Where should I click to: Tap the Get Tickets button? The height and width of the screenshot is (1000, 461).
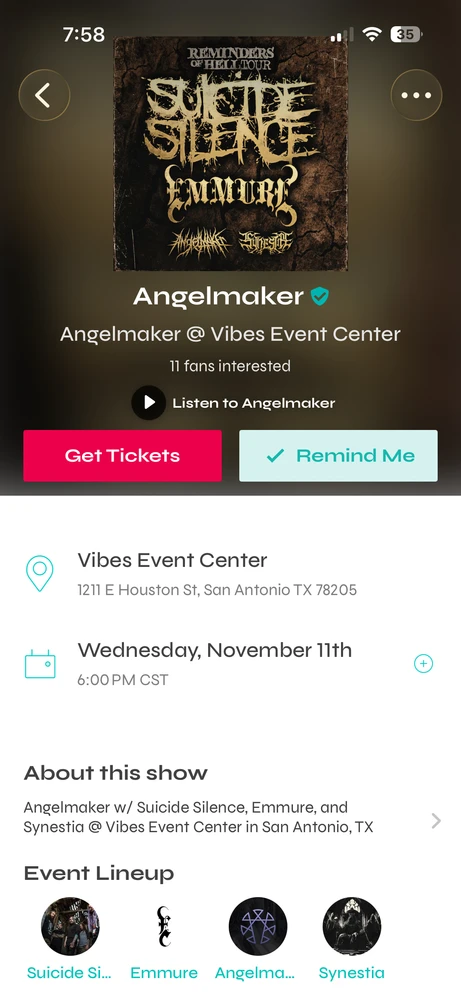point(122,455)
